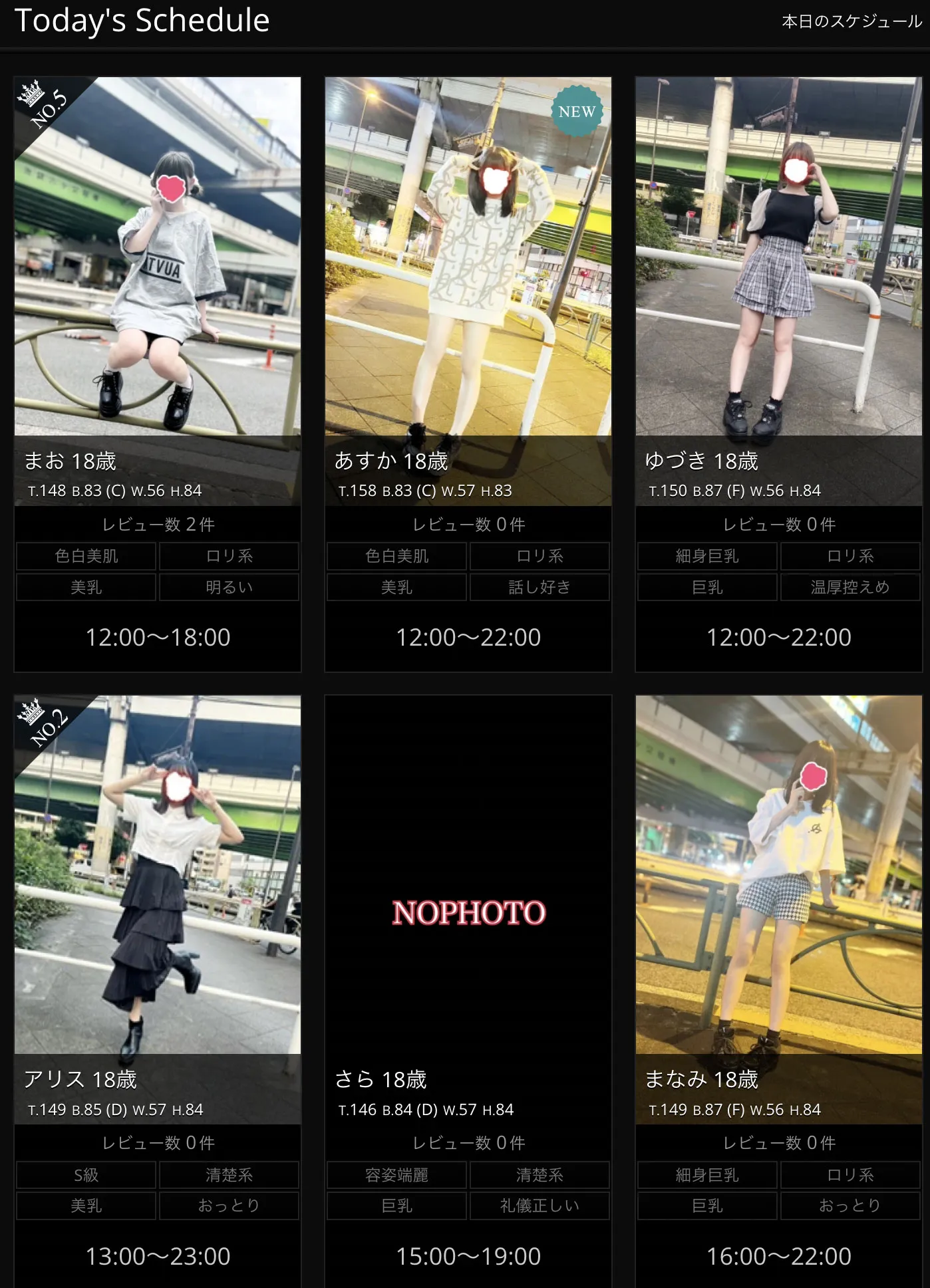Open まお's profile card
930x1288 pixels.
point(158,266)
